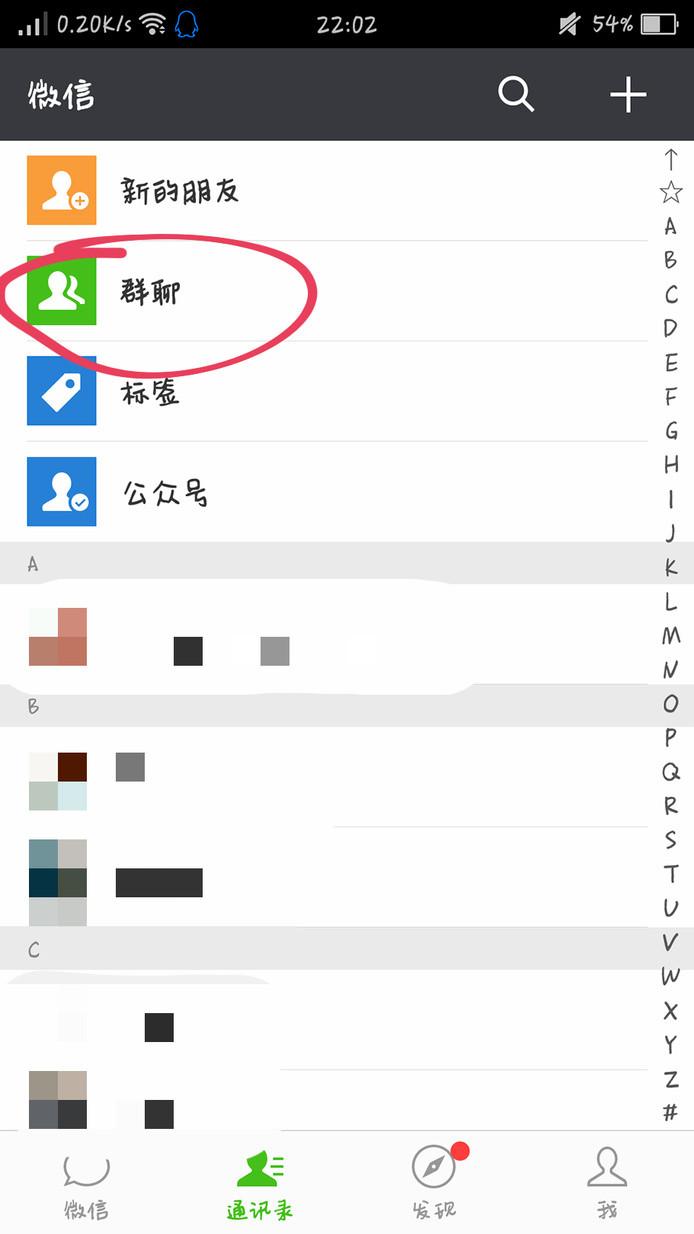Tap the up arrow in the index

point(671,159)
